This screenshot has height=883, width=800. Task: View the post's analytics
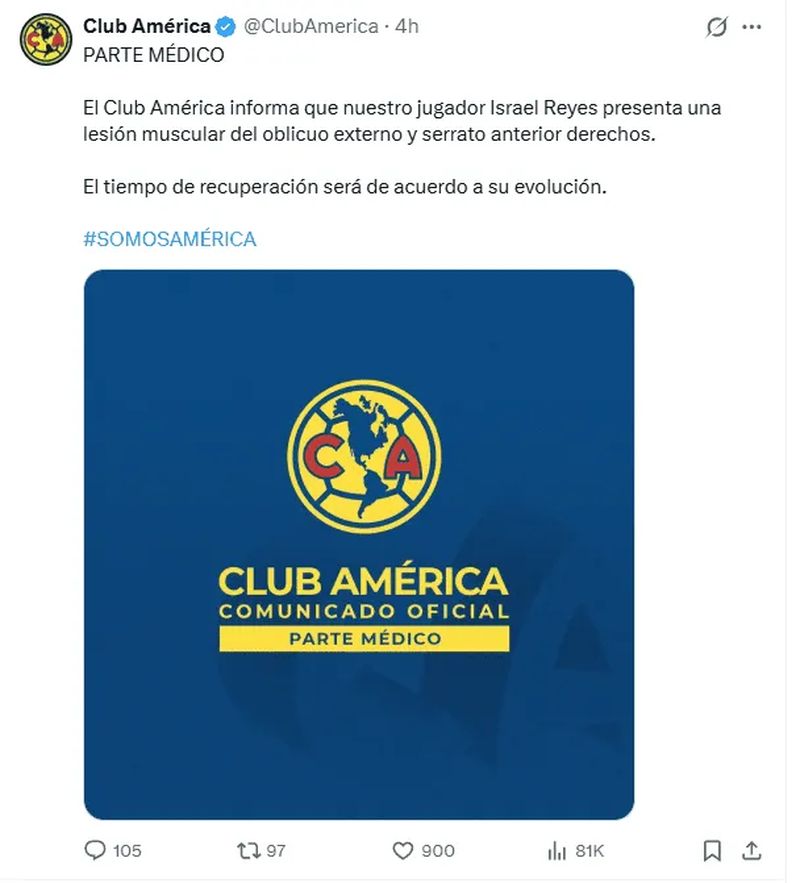tap(557, 850)
